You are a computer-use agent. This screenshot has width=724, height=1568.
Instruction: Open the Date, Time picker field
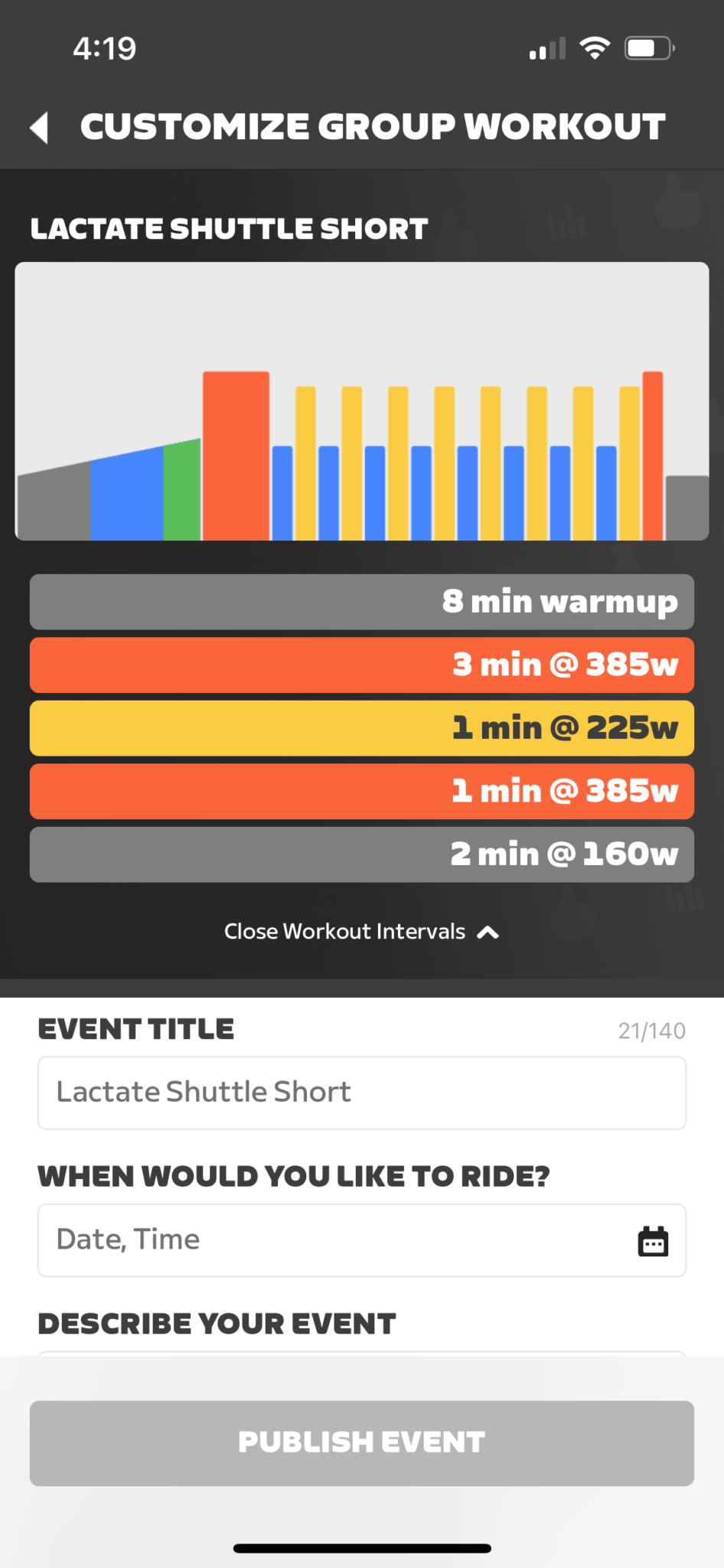(x=329, y=1240)
